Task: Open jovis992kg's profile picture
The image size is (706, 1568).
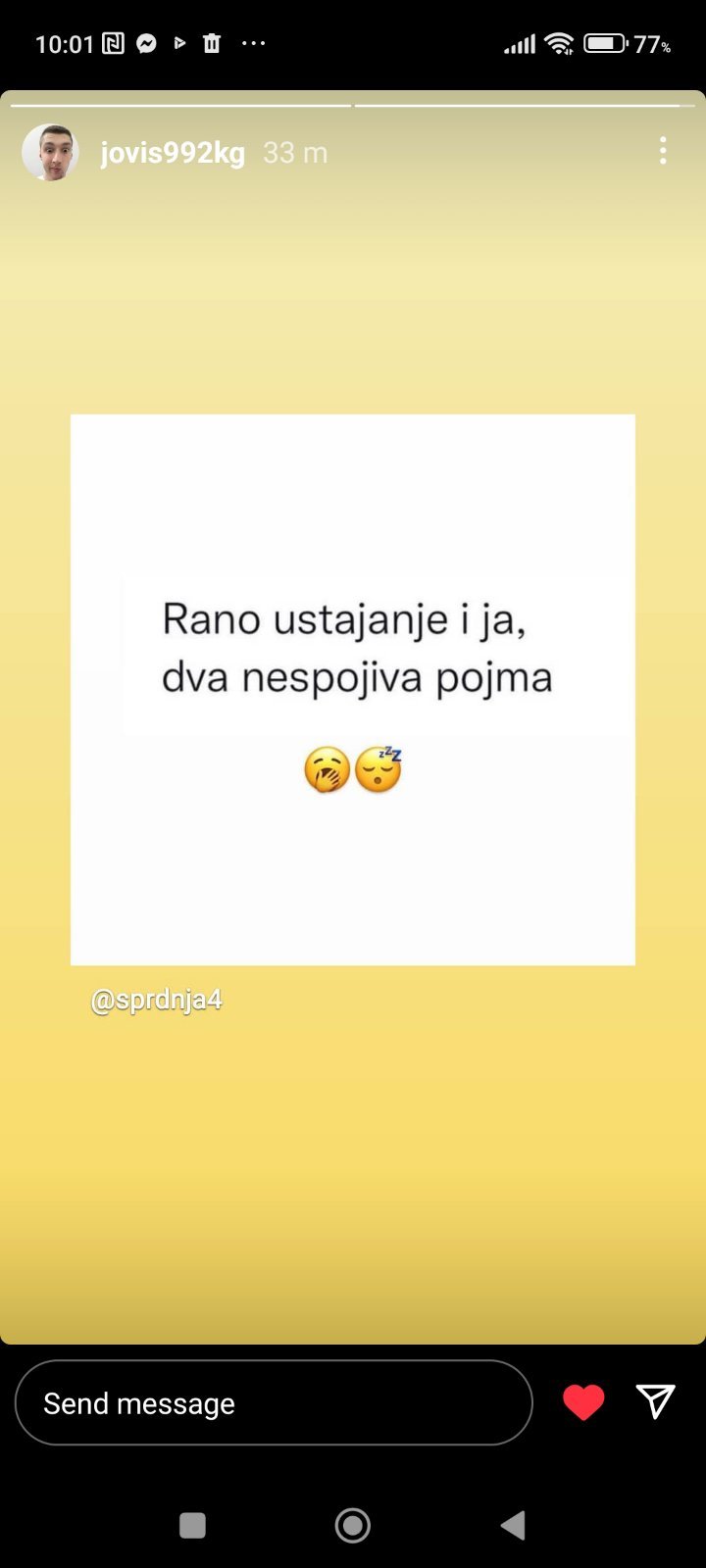Action: point(50,152)
